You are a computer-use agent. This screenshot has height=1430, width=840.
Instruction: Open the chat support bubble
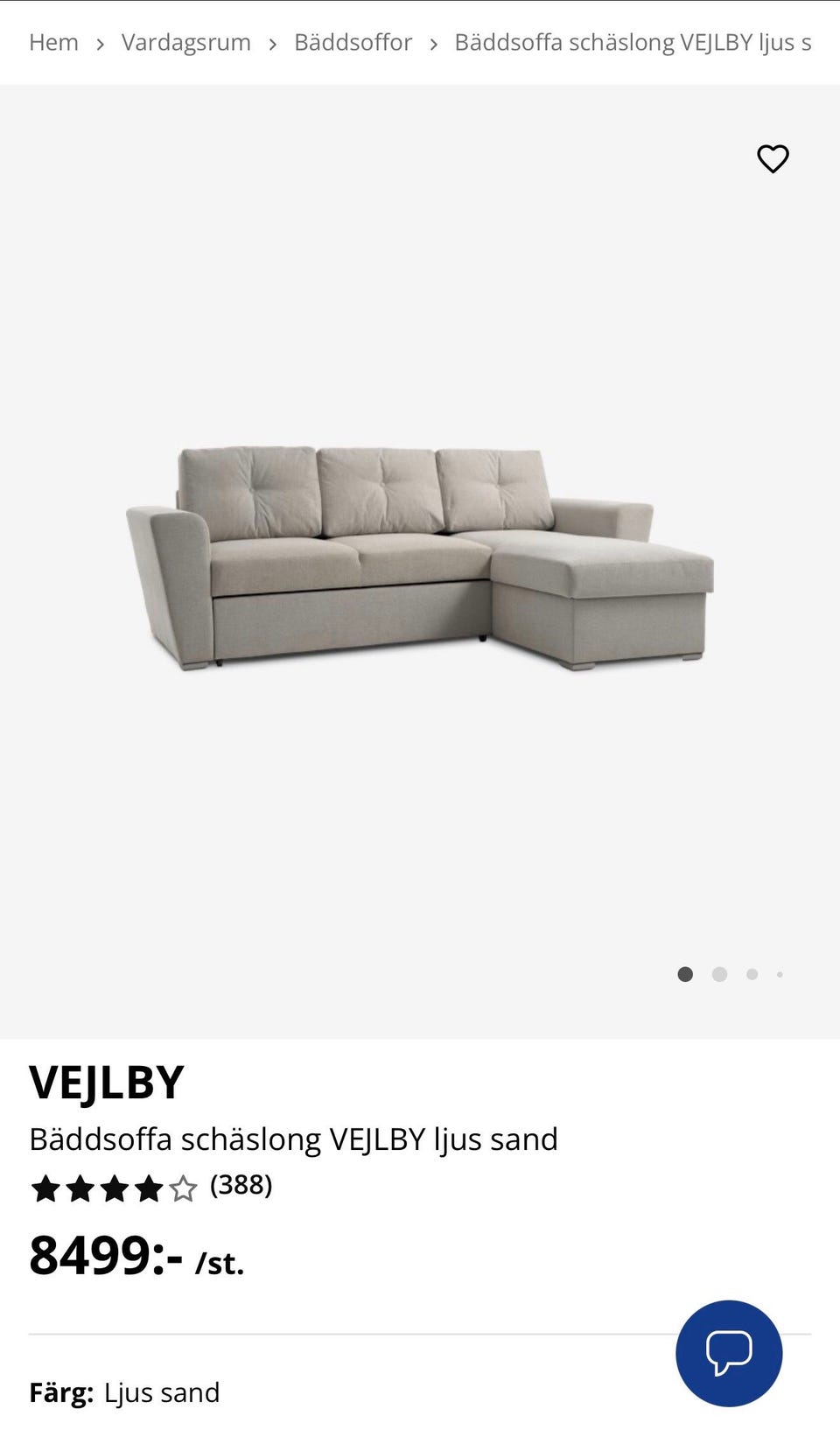click(x=729, y=1353)
